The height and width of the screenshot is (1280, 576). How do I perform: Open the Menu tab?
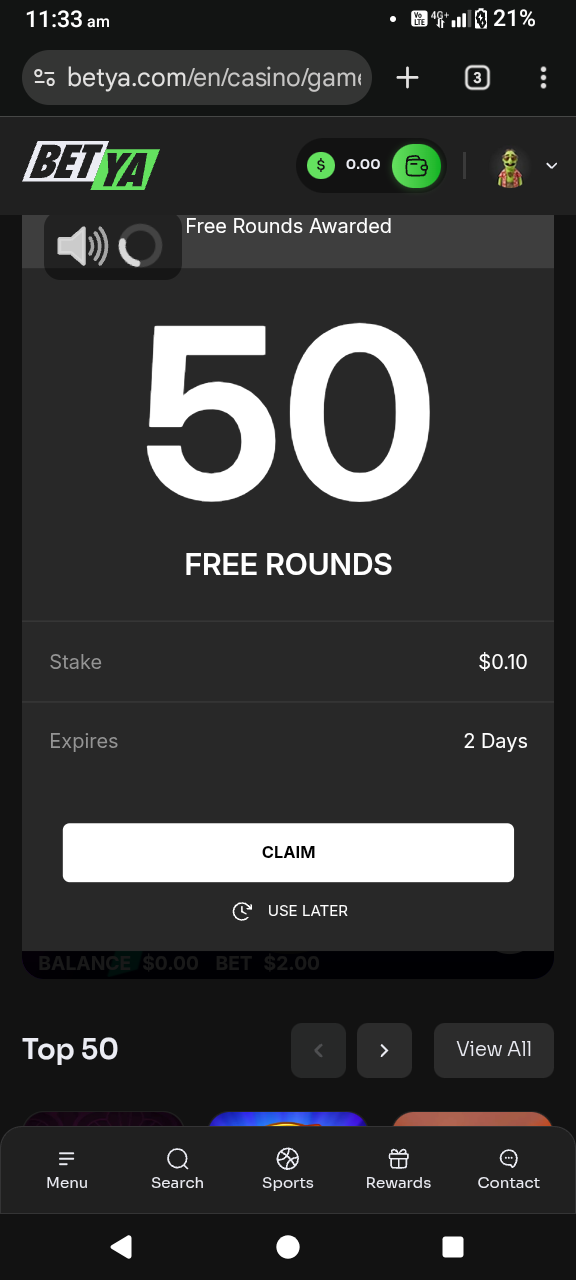click(x=67, y=1170)
